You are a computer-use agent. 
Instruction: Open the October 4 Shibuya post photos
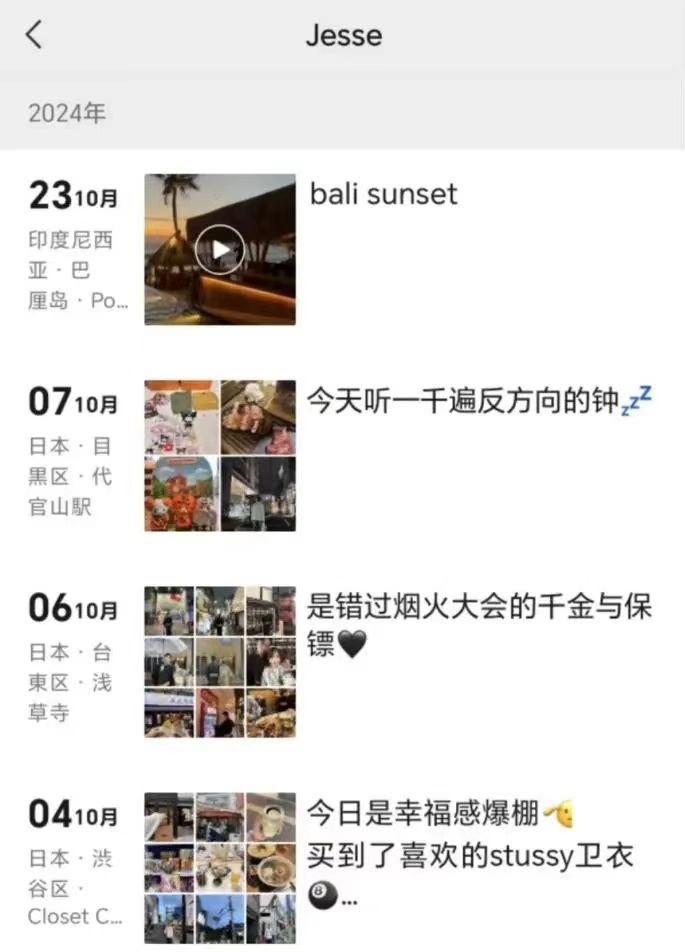(x=219, y=867)
